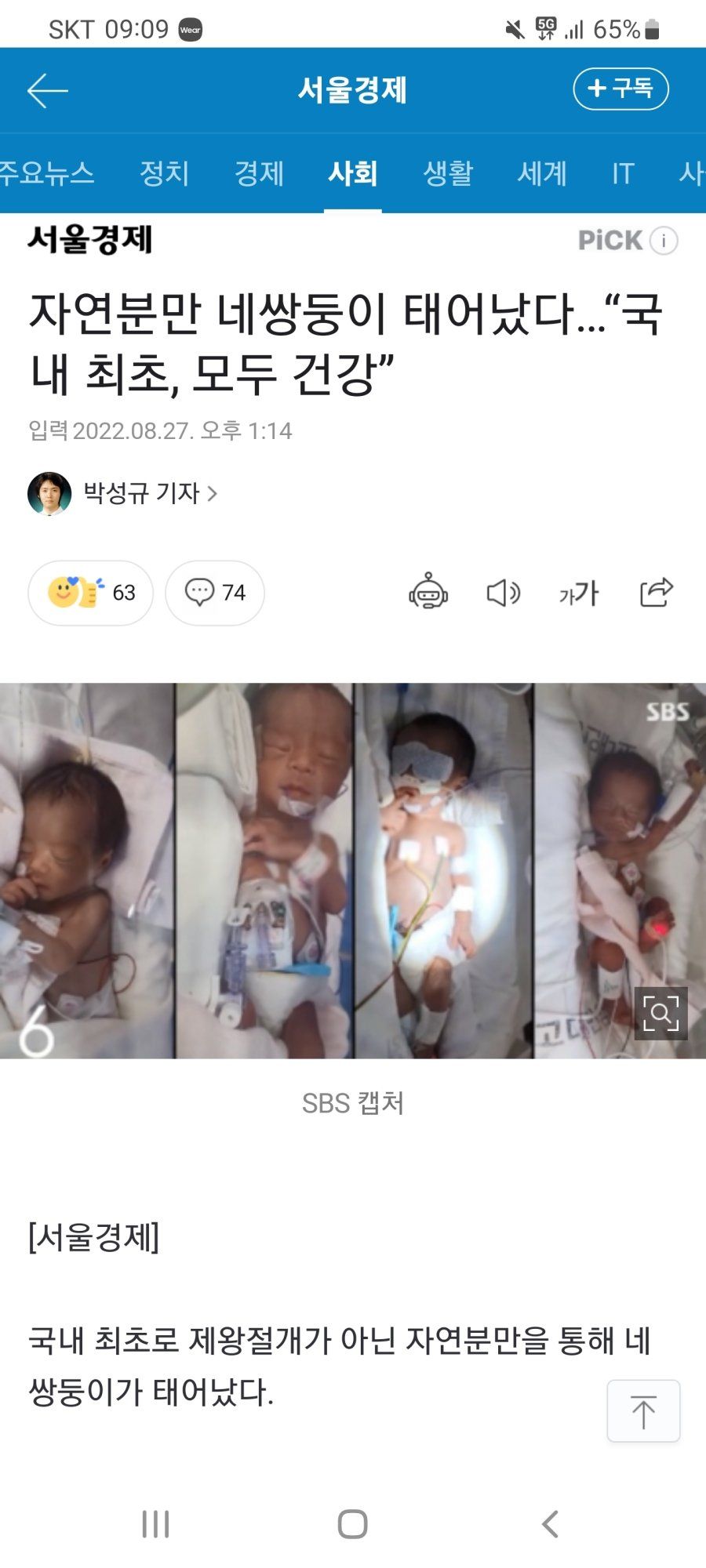Jump to top with the arrow button
This screenshot has width=706, height=1568.
click(x=643, y=1411)
